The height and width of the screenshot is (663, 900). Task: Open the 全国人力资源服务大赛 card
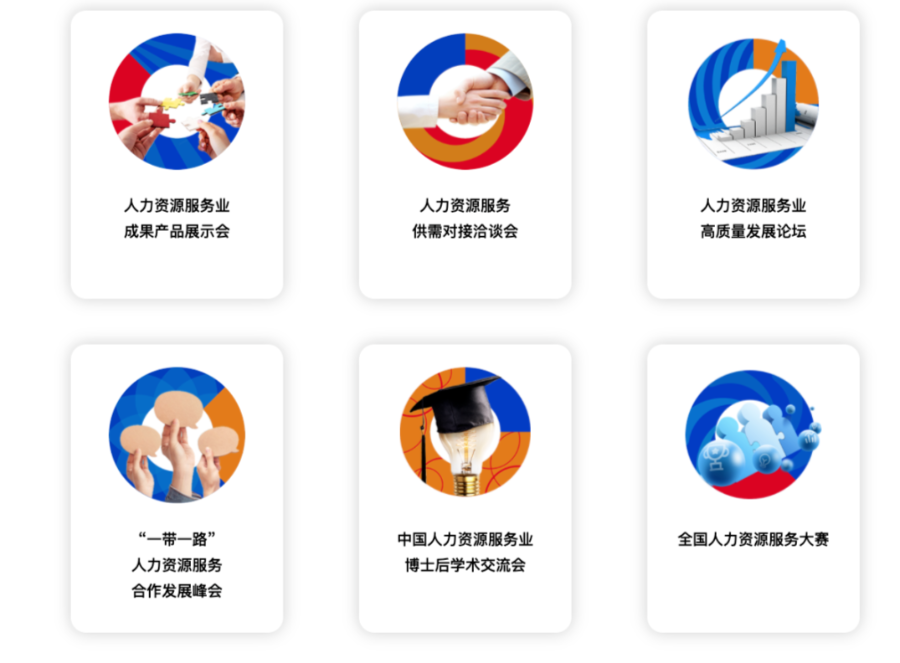click(x=753, y=488)
